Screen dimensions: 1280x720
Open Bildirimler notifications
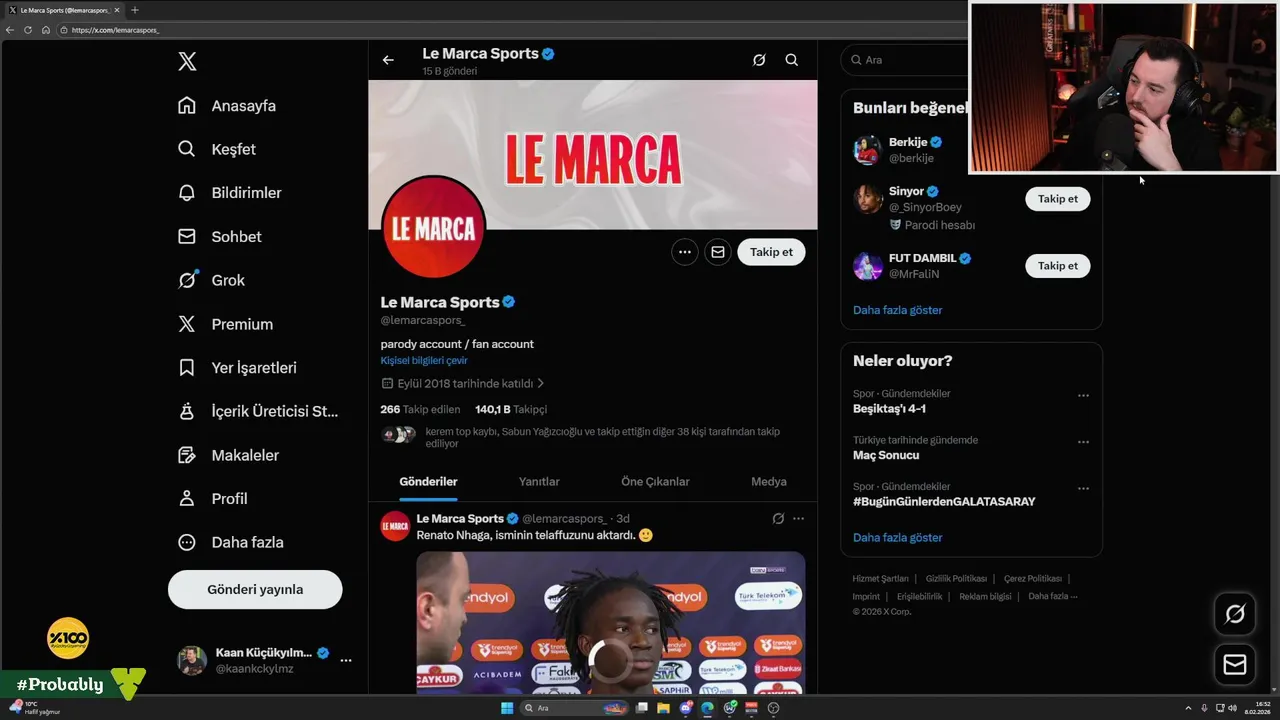coord(246,193)
